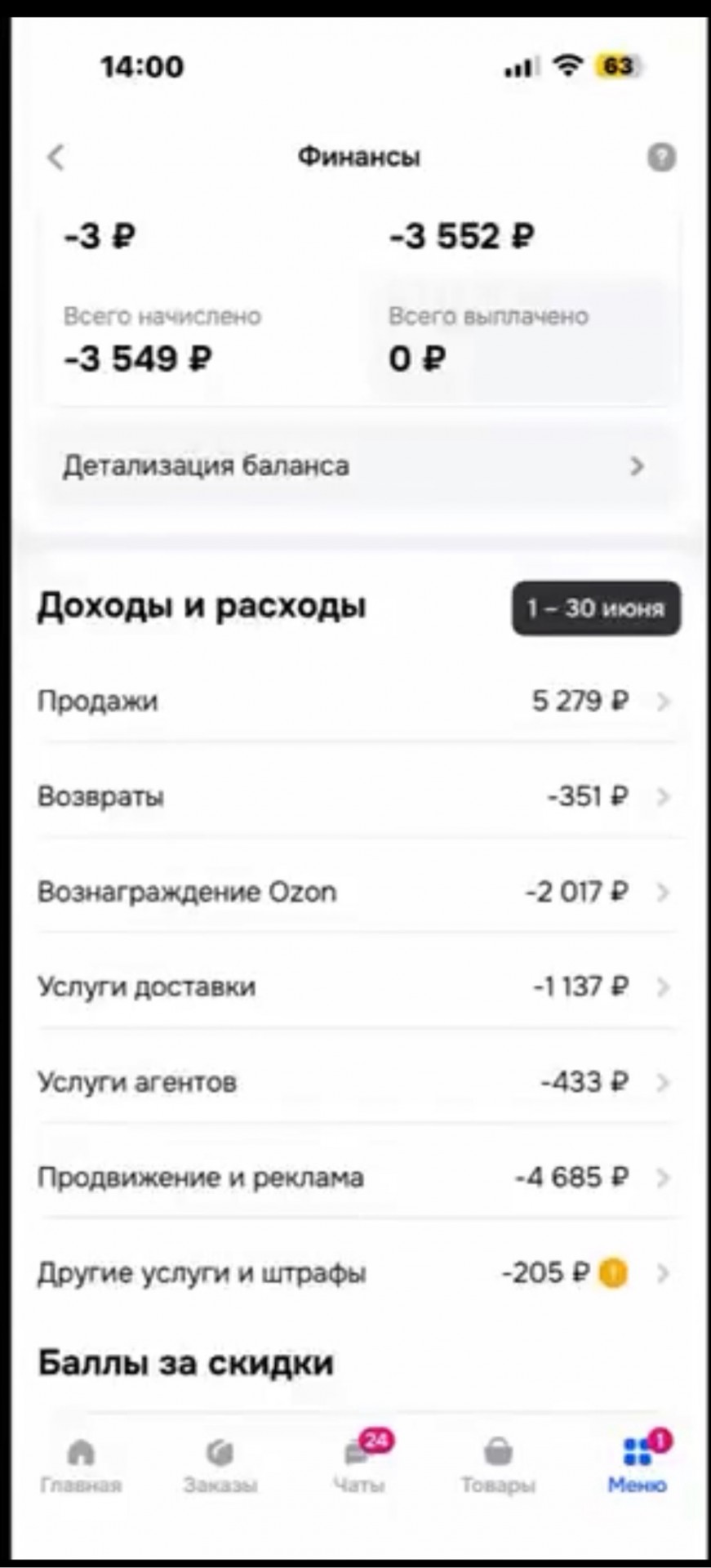View the Возвраты breakdown

pos(358,796)
